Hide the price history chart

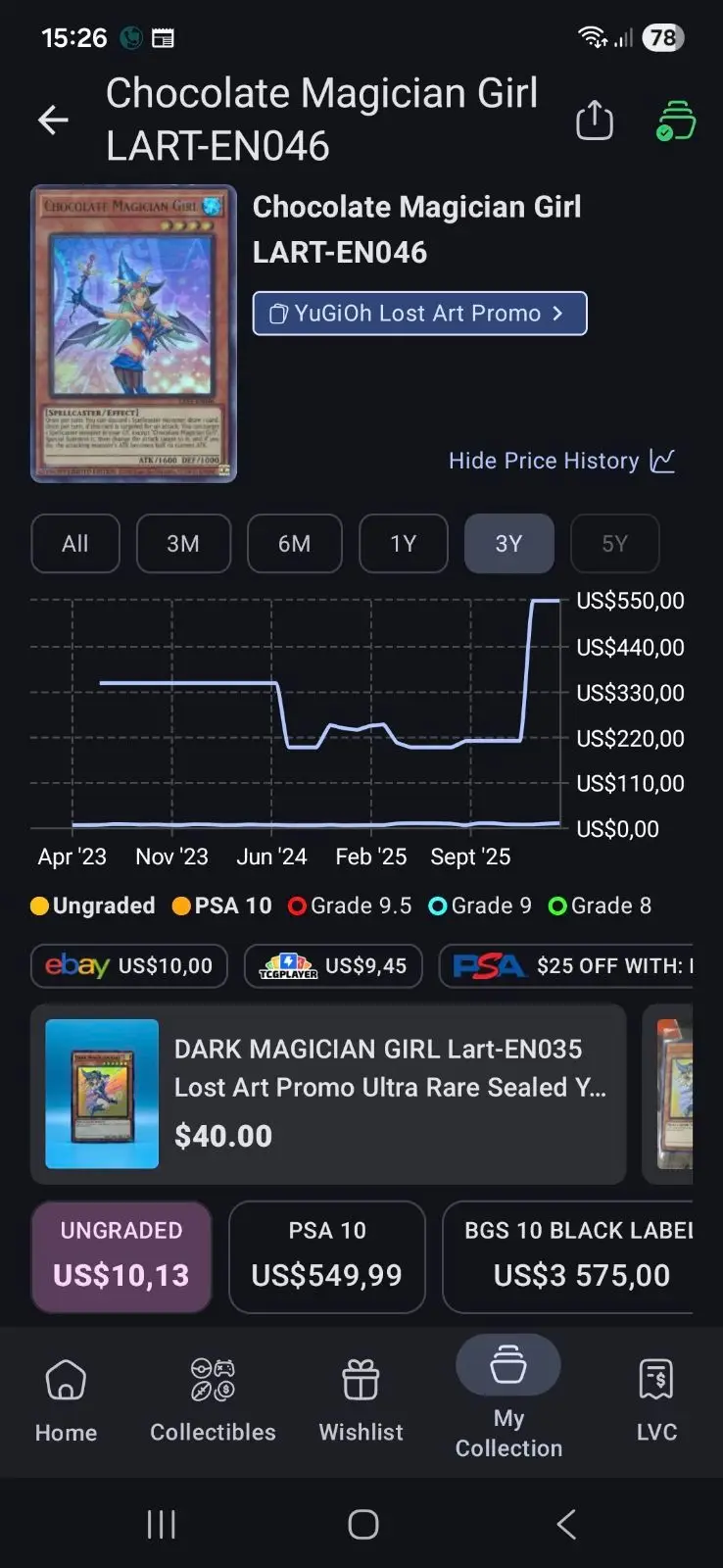pyautogui.click(x=561, y=461)
